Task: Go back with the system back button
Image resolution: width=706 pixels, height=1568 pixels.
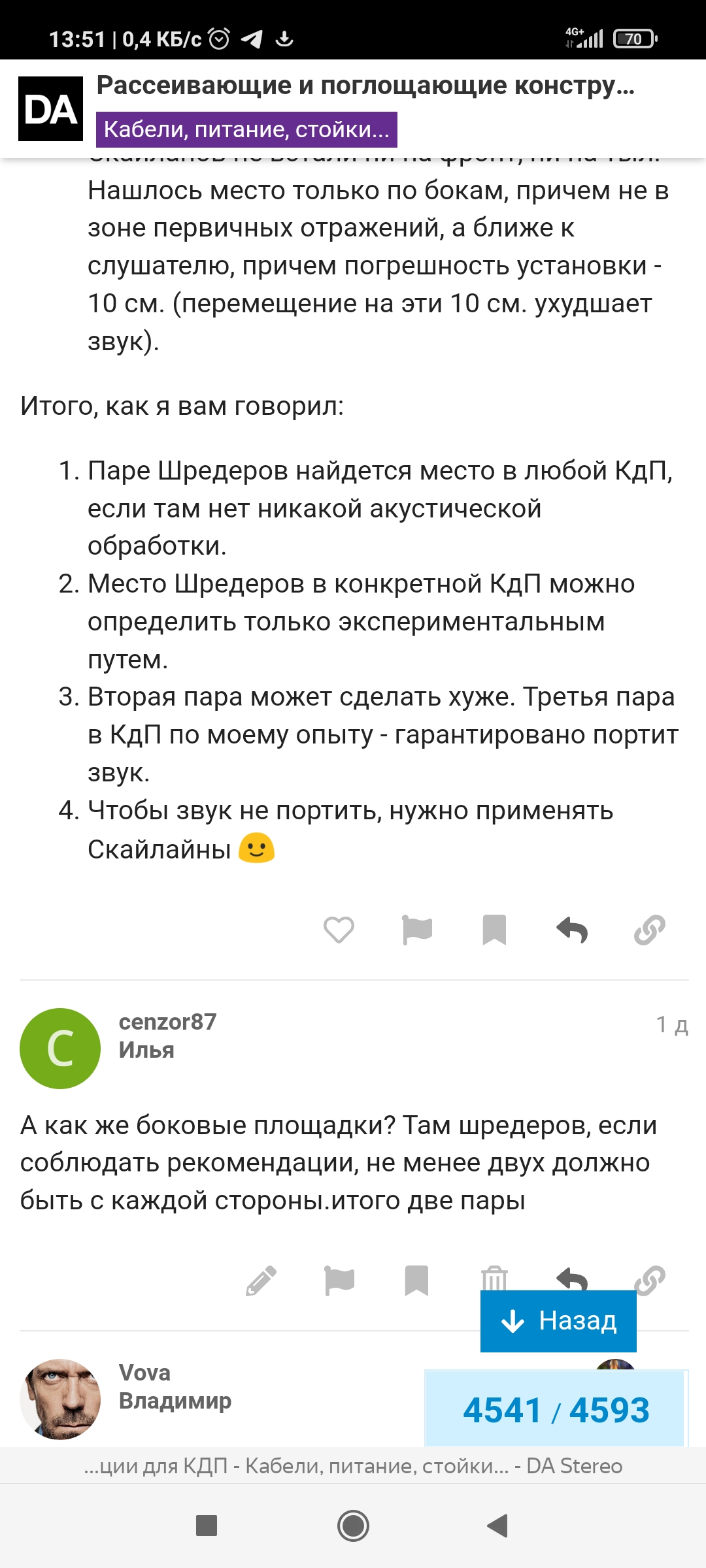Action: click(497, 1526)
